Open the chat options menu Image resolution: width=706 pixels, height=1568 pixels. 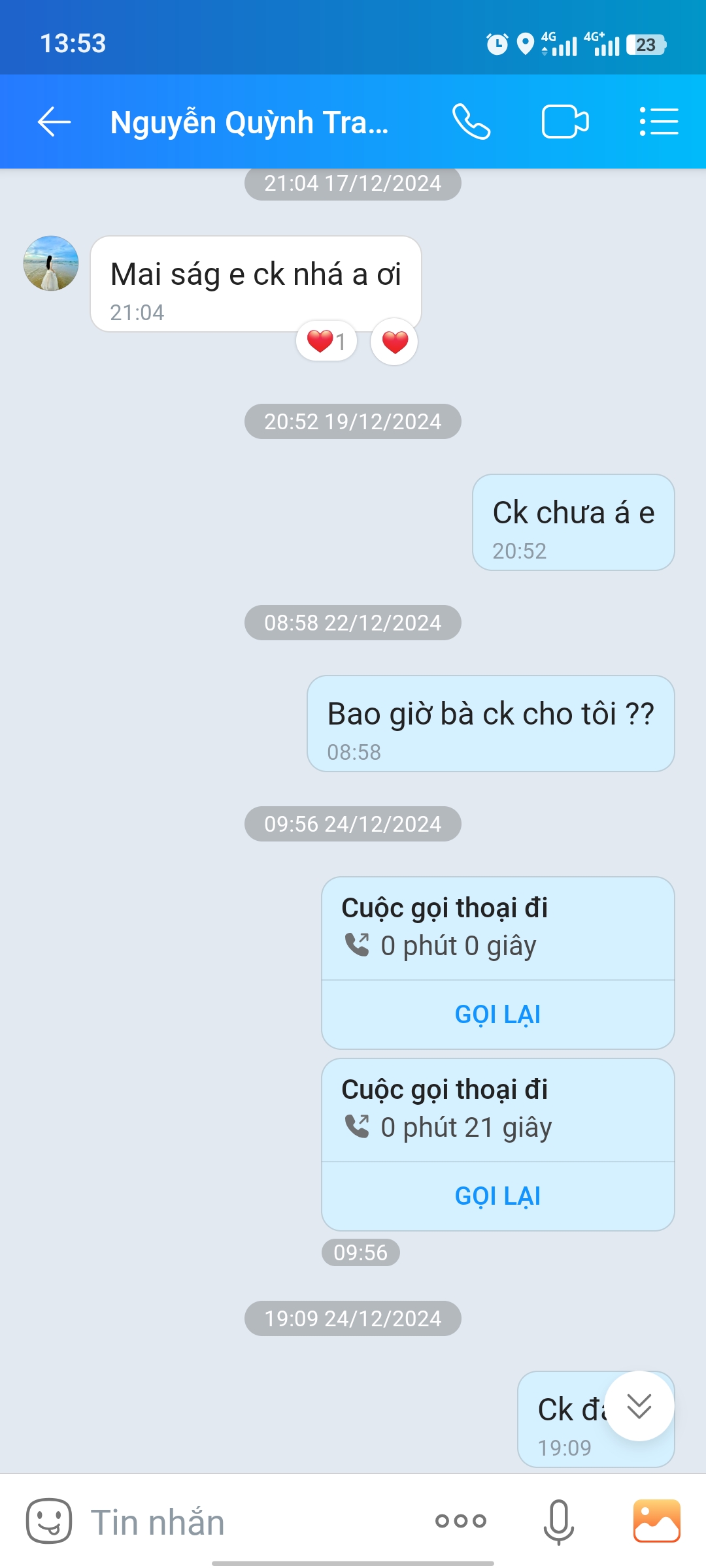(x=659, y=122)
